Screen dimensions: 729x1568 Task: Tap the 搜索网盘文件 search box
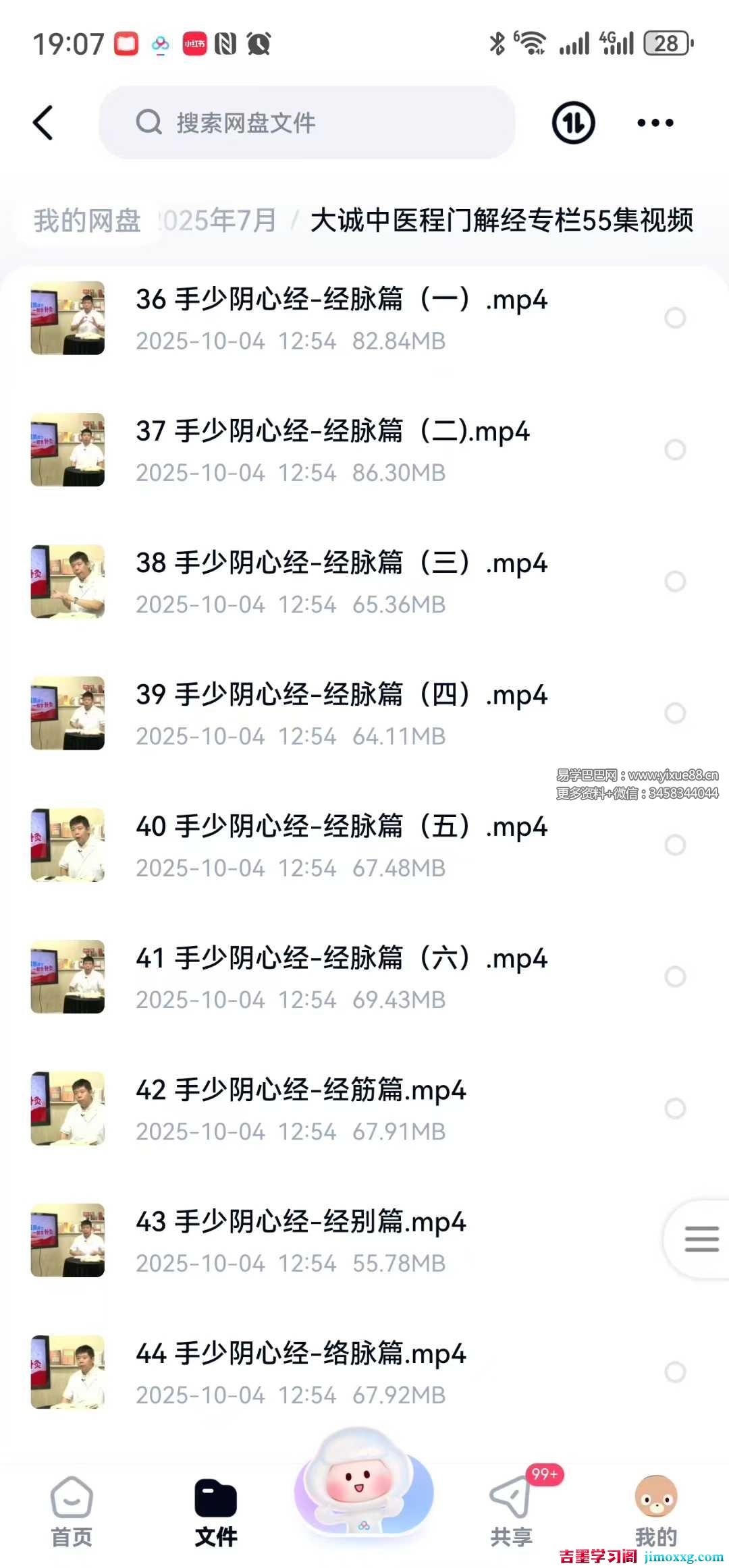[307, 123]
